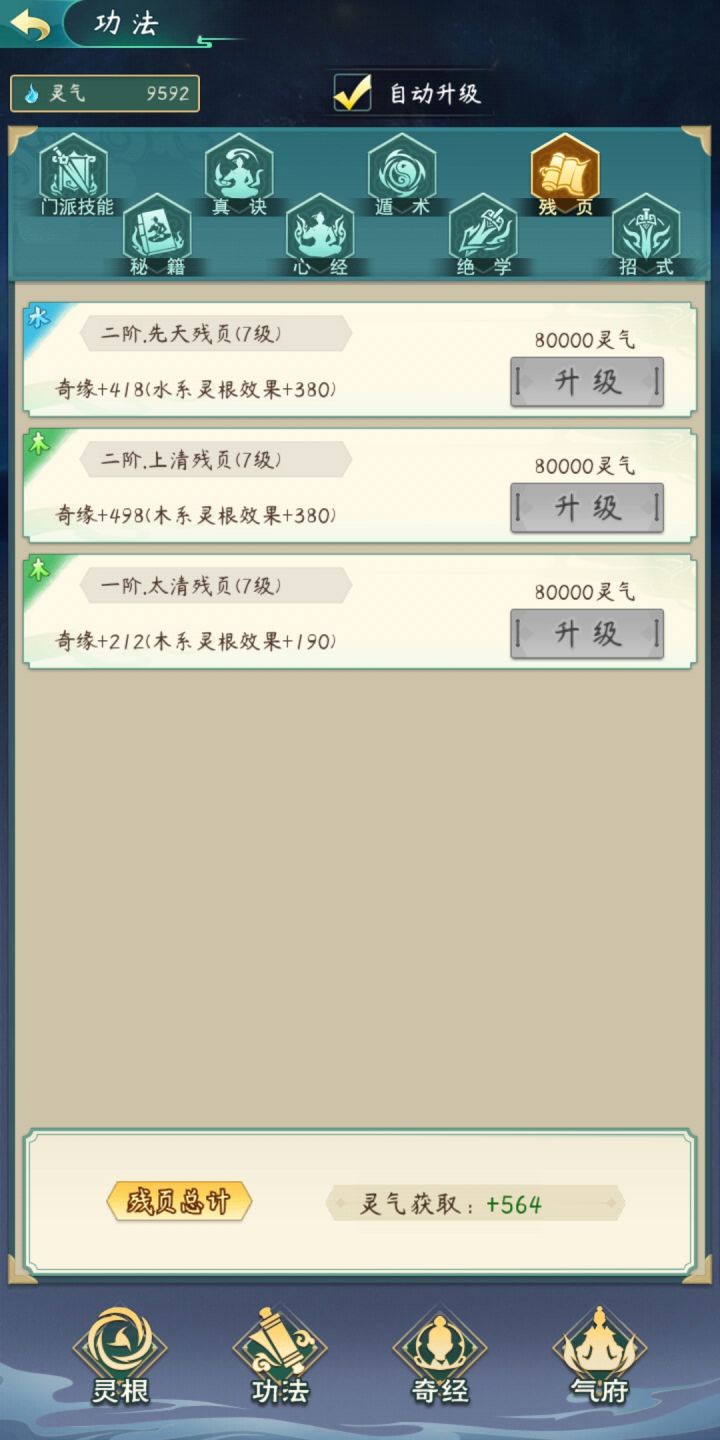Upgrade the 太清残页 level 7 fragment
This screenshot has height=1440, width=720.
click(x=586, y=633)
